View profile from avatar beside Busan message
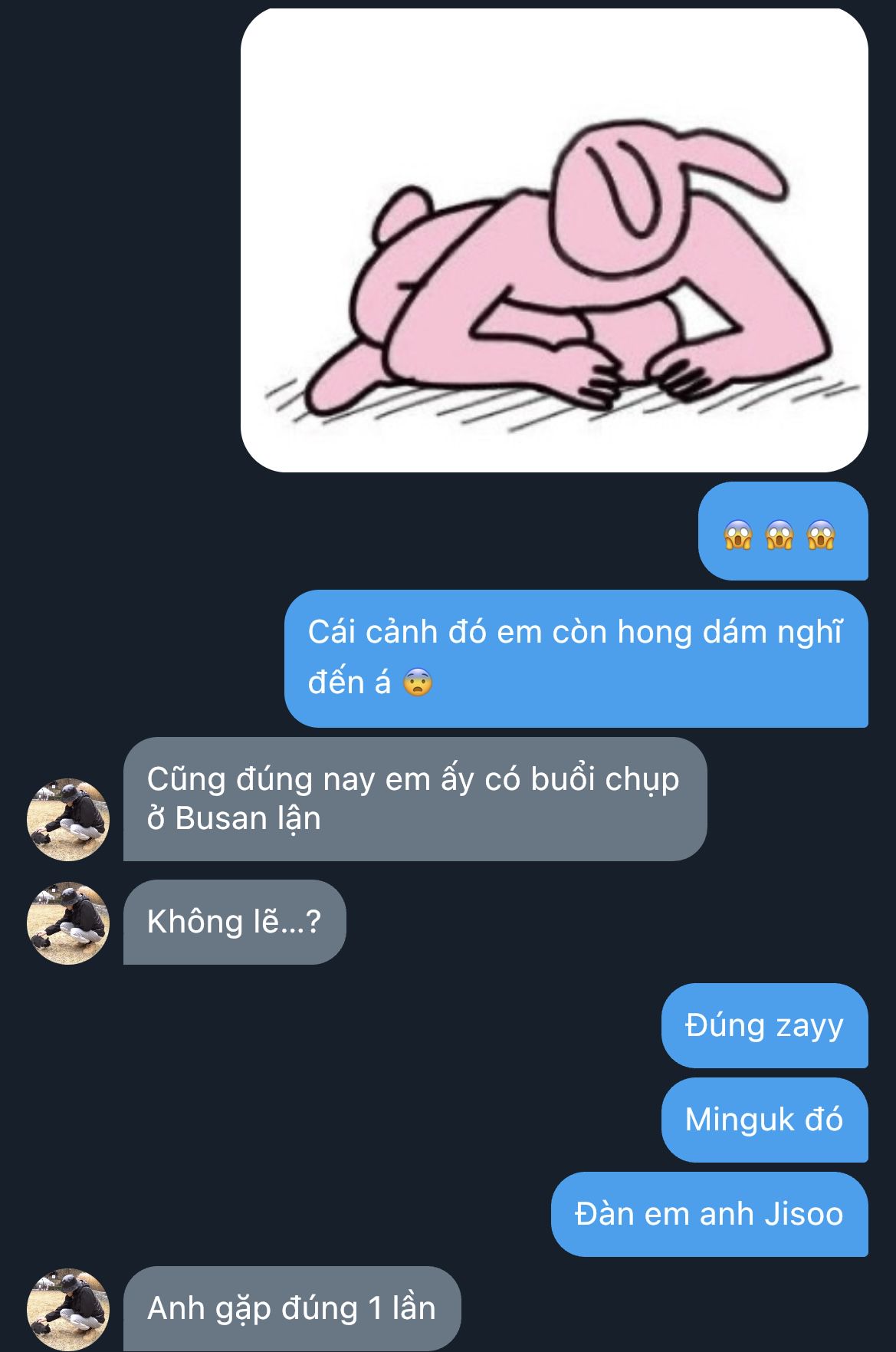The image size is (896, 1352). point(68,820)
